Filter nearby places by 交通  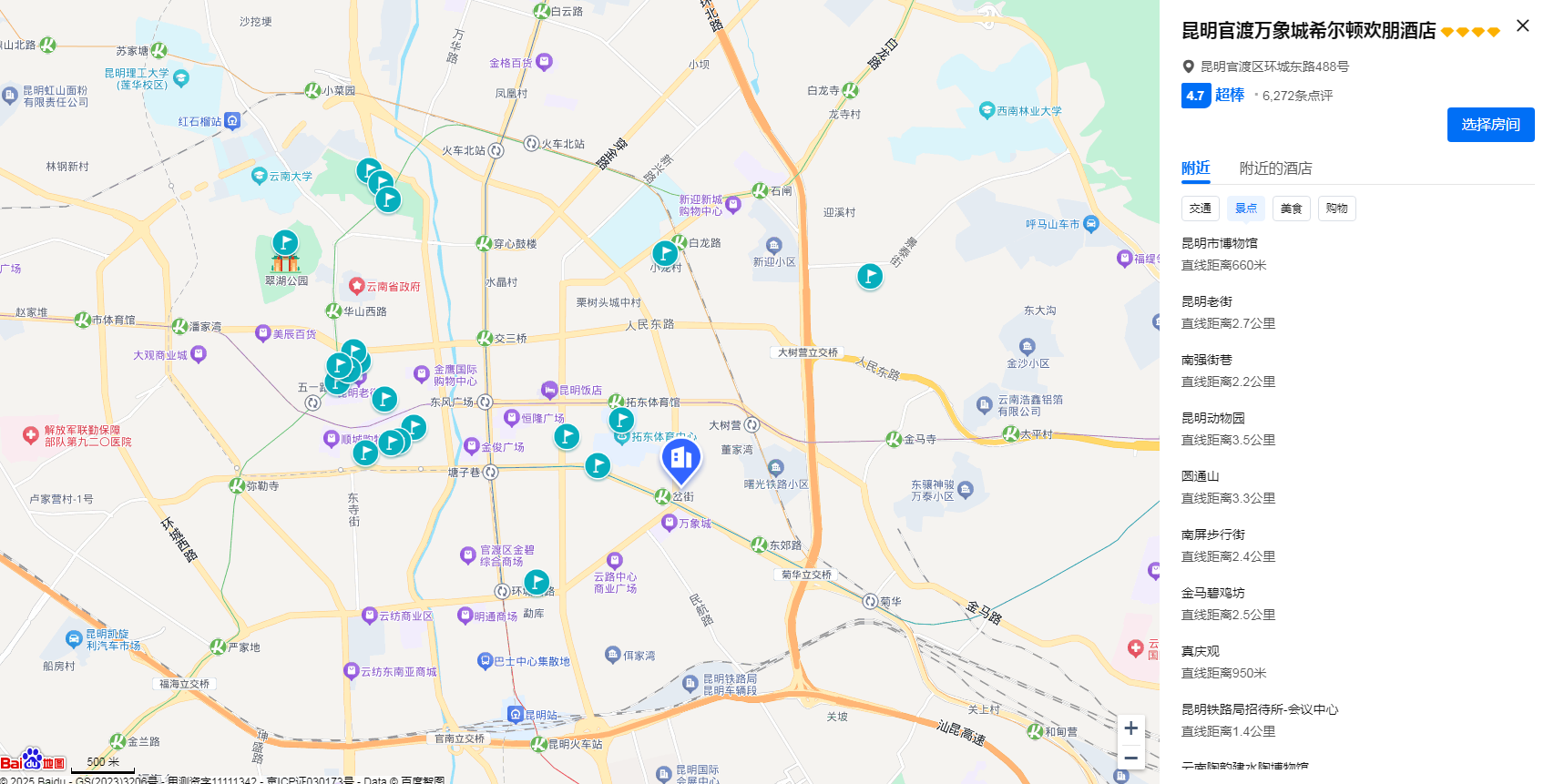[1201, 209]
